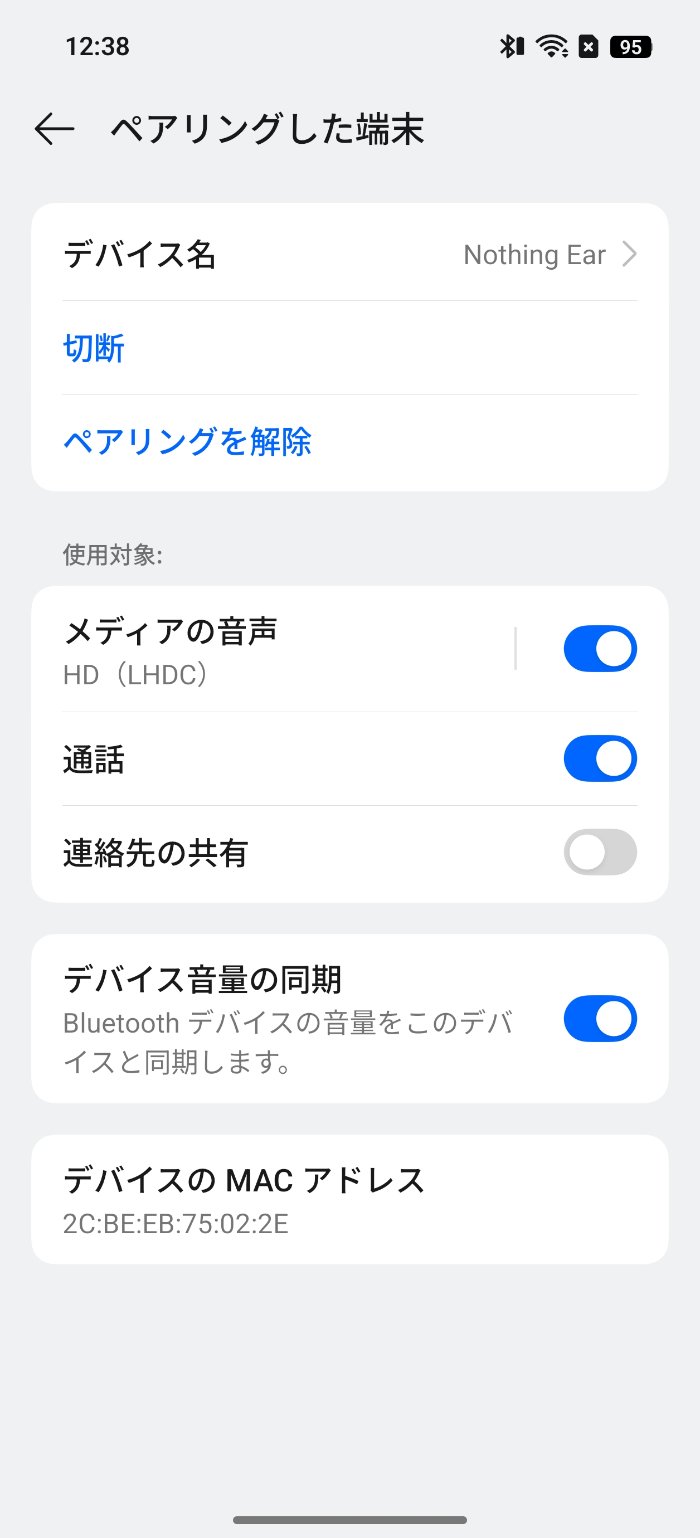Open デバイス名 row to rename Nothing Ear
700x1538 pixels.
point(350,255)
